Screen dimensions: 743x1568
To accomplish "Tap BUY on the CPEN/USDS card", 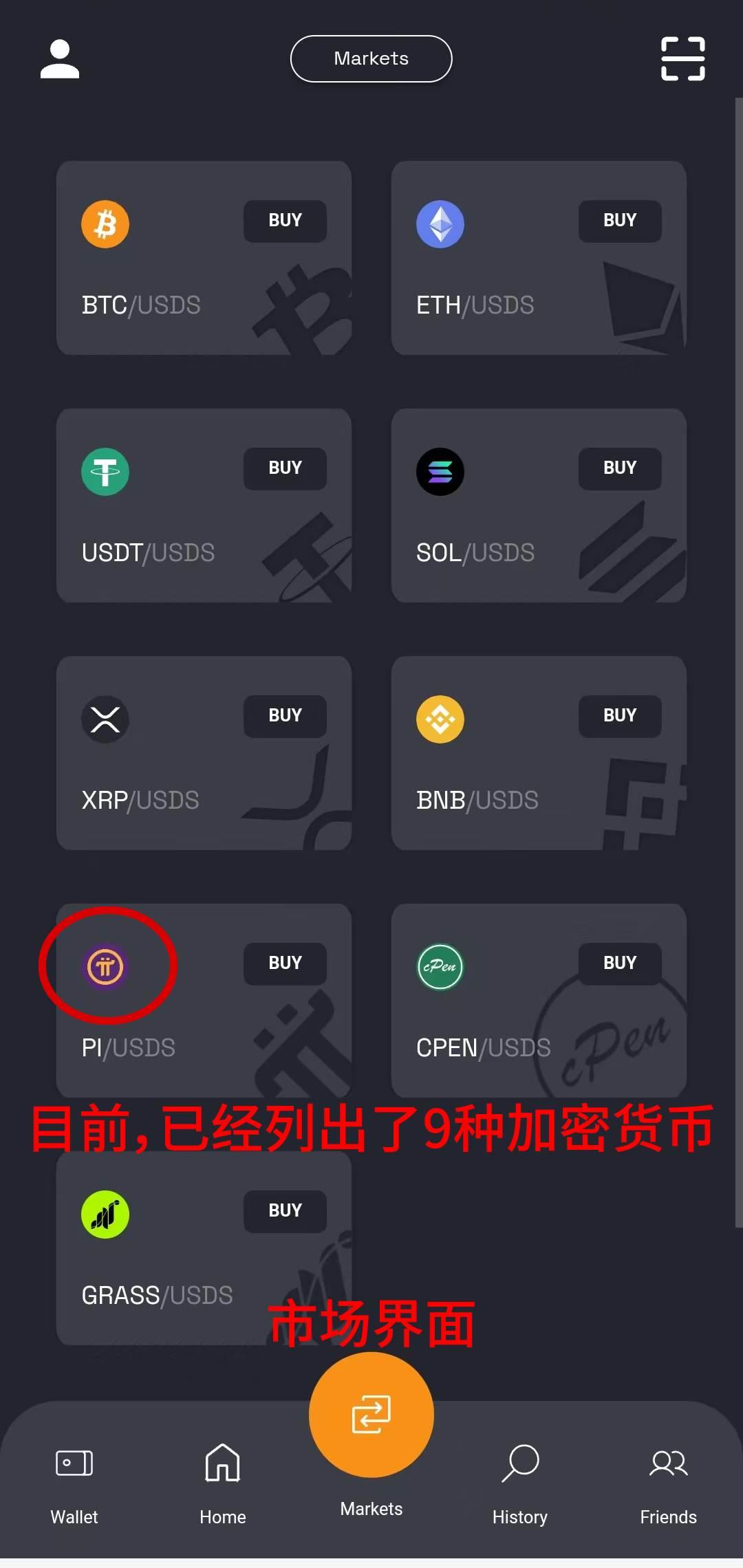I will [x=620, y=963].
